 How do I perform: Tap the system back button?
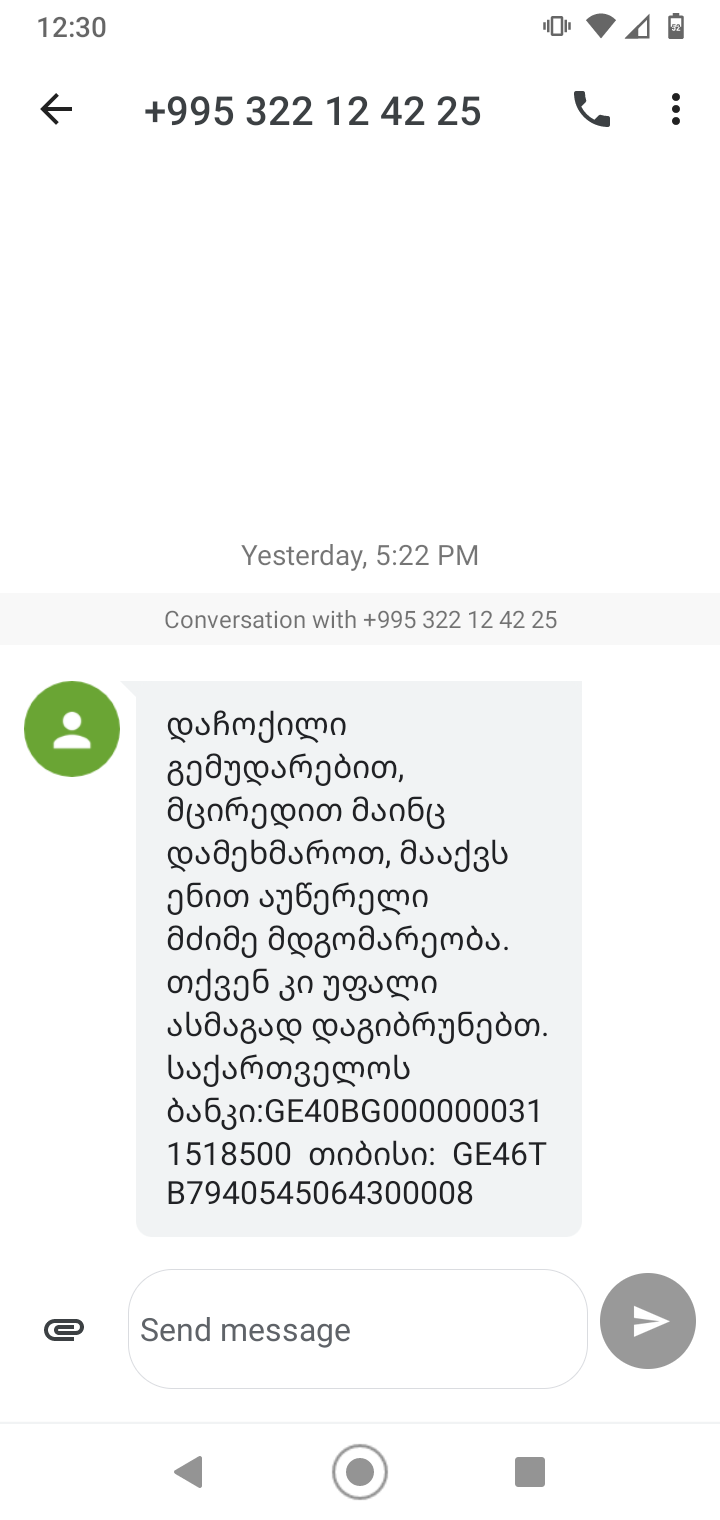[x=188, y=1472]
